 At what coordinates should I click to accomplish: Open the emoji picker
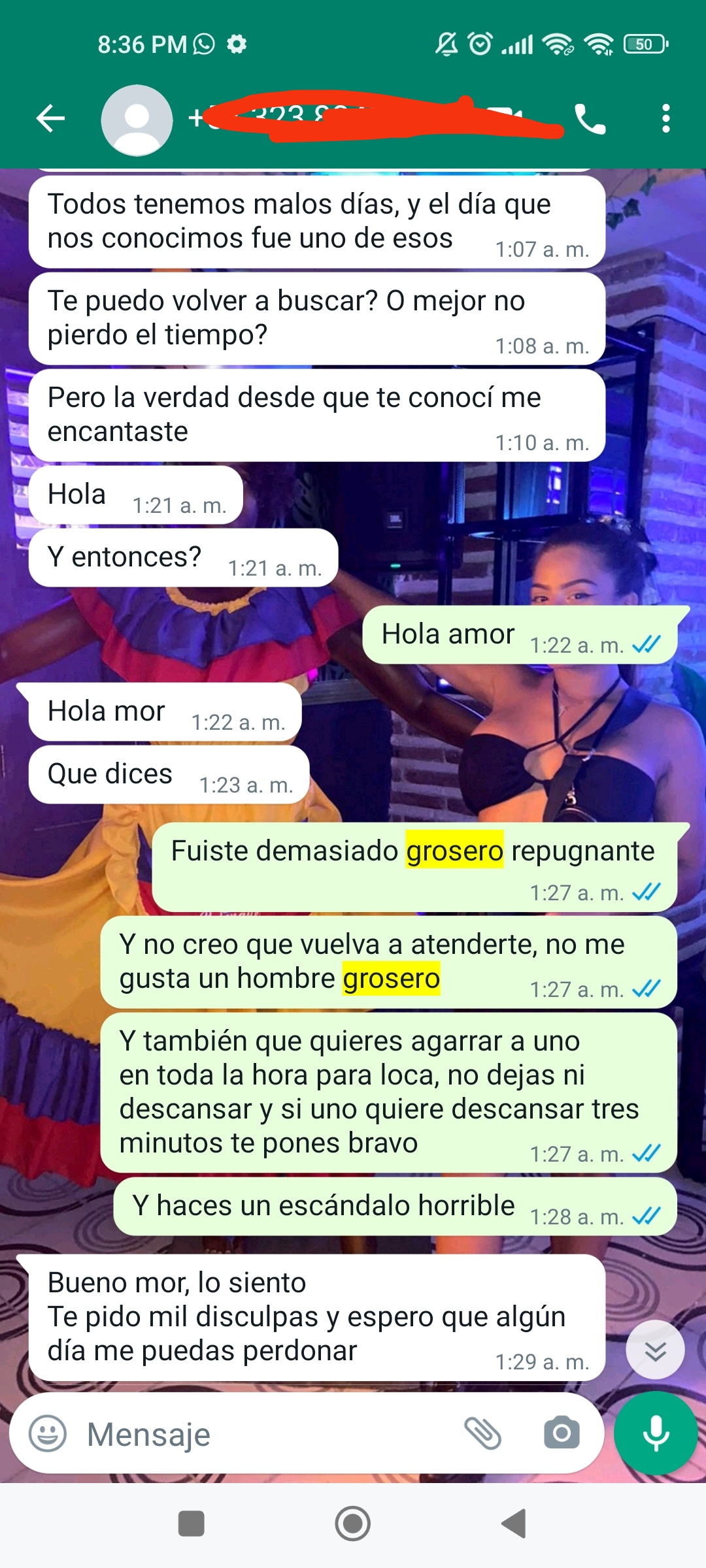tap(48, 1433)
